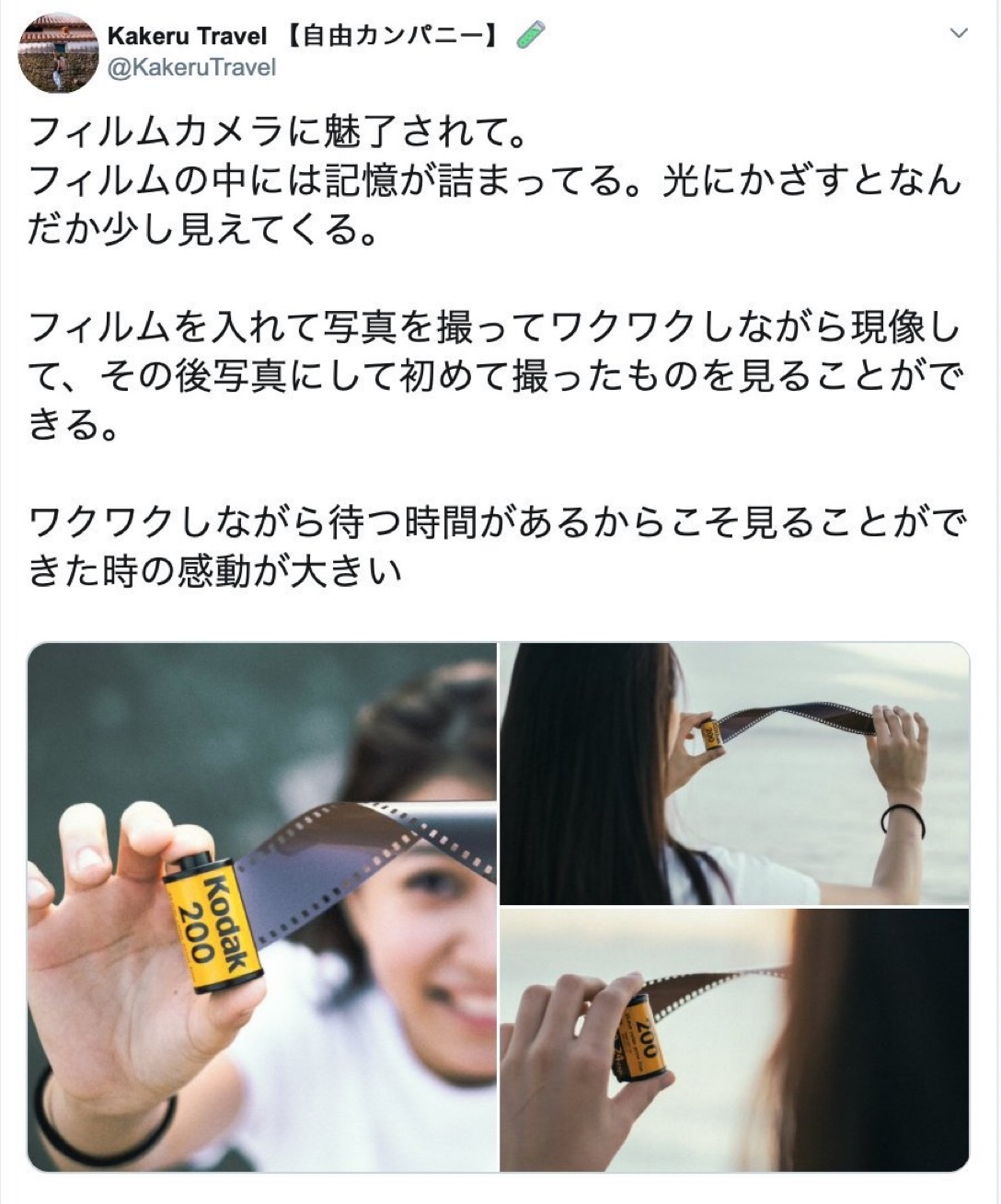Open the large Kodak 200 film photo
The width and height of the screenshot is (1001, 1204).
click(262, 907)
